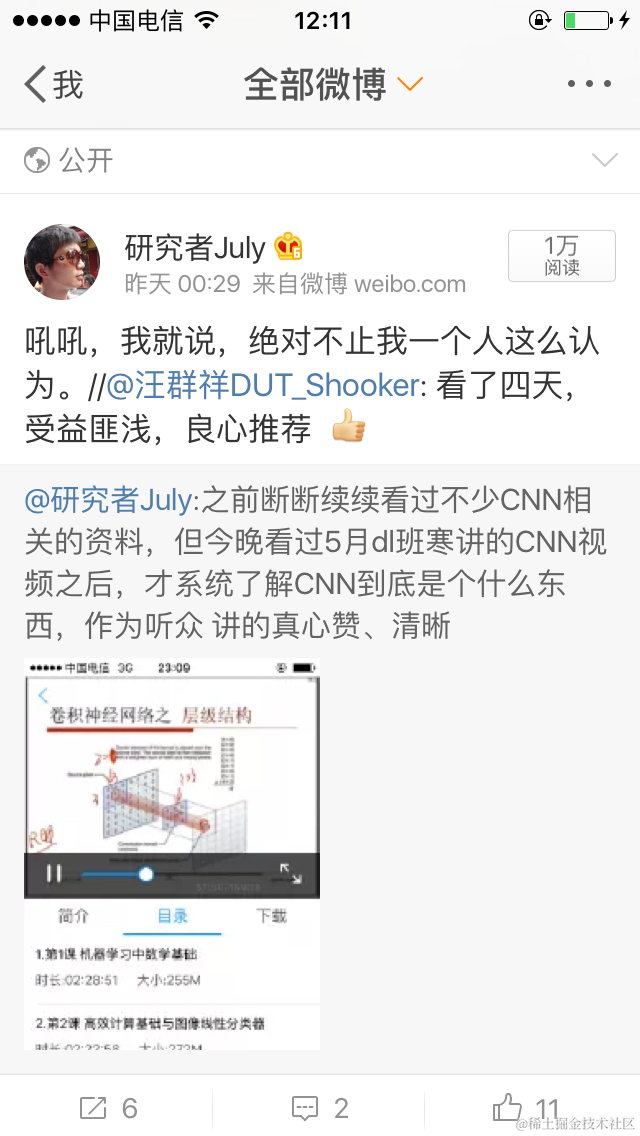
Task: Open the 1万 阅读 read-count button
Action: [561, 256]
